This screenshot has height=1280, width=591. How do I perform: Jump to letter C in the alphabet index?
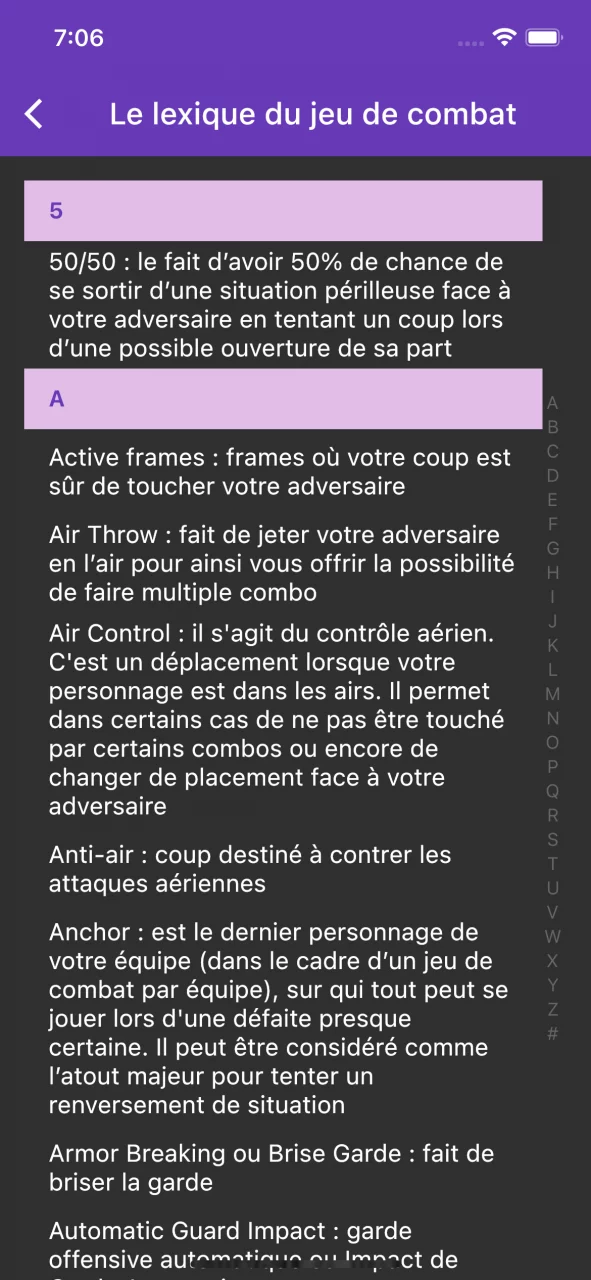(x=553, y=451)
